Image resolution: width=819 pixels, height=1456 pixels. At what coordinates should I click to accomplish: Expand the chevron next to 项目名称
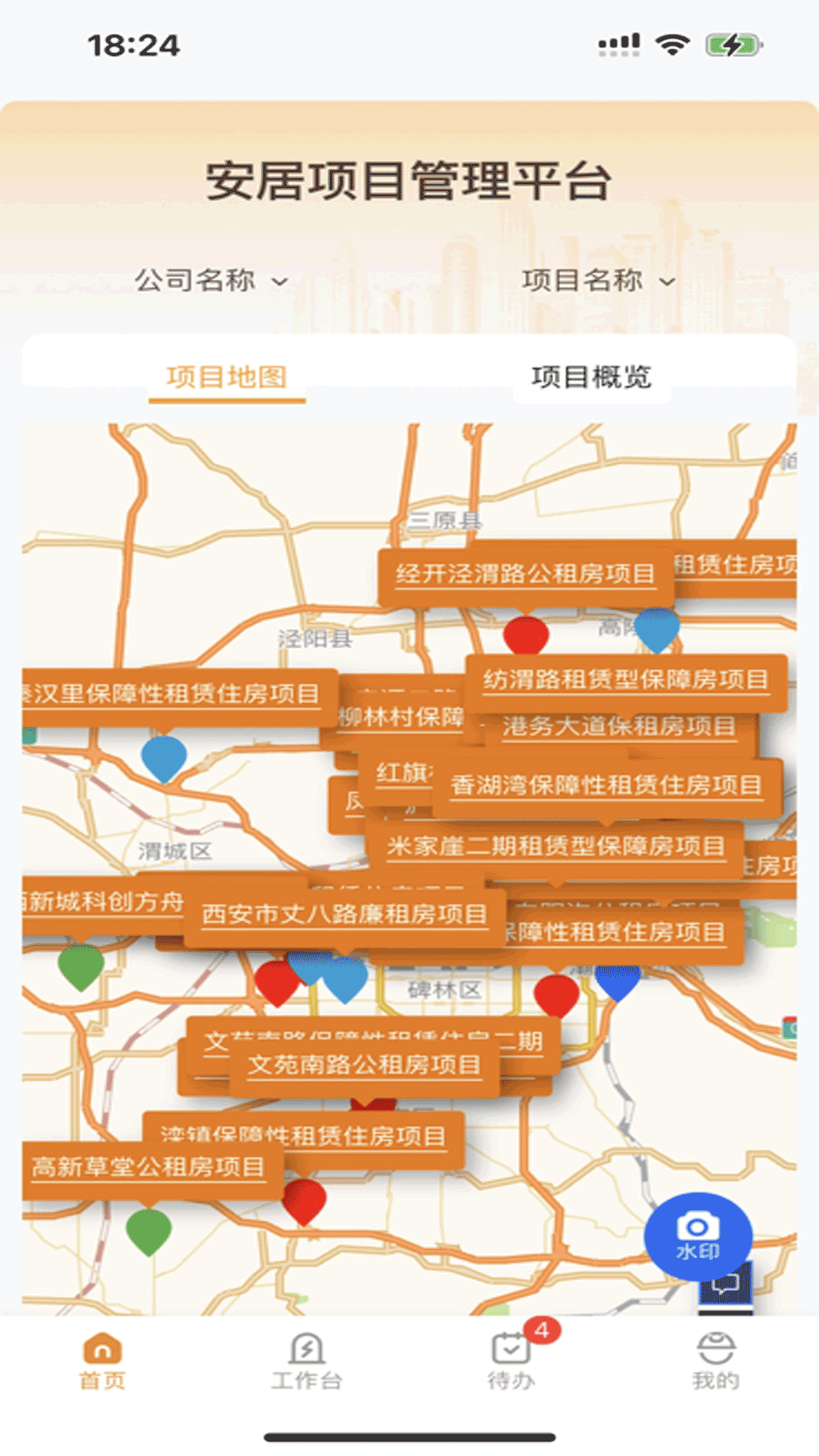667,282
